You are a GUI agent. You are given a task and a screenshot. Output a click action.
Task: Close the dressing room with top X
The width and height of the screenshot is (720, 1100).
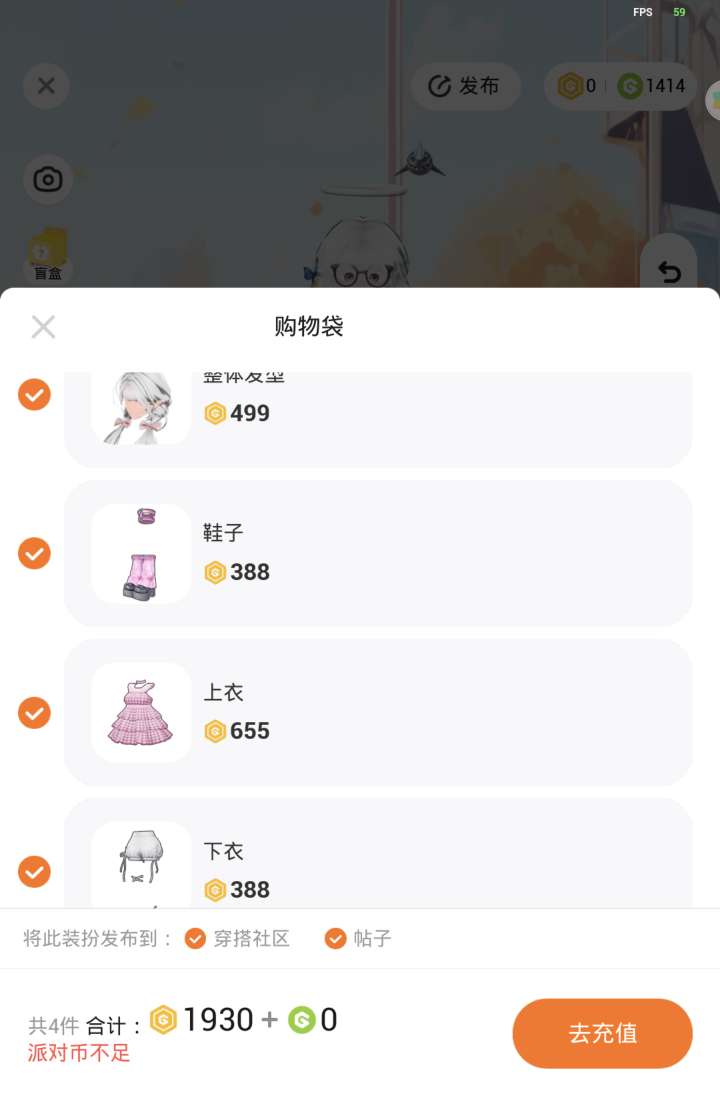tap(46, 86)
